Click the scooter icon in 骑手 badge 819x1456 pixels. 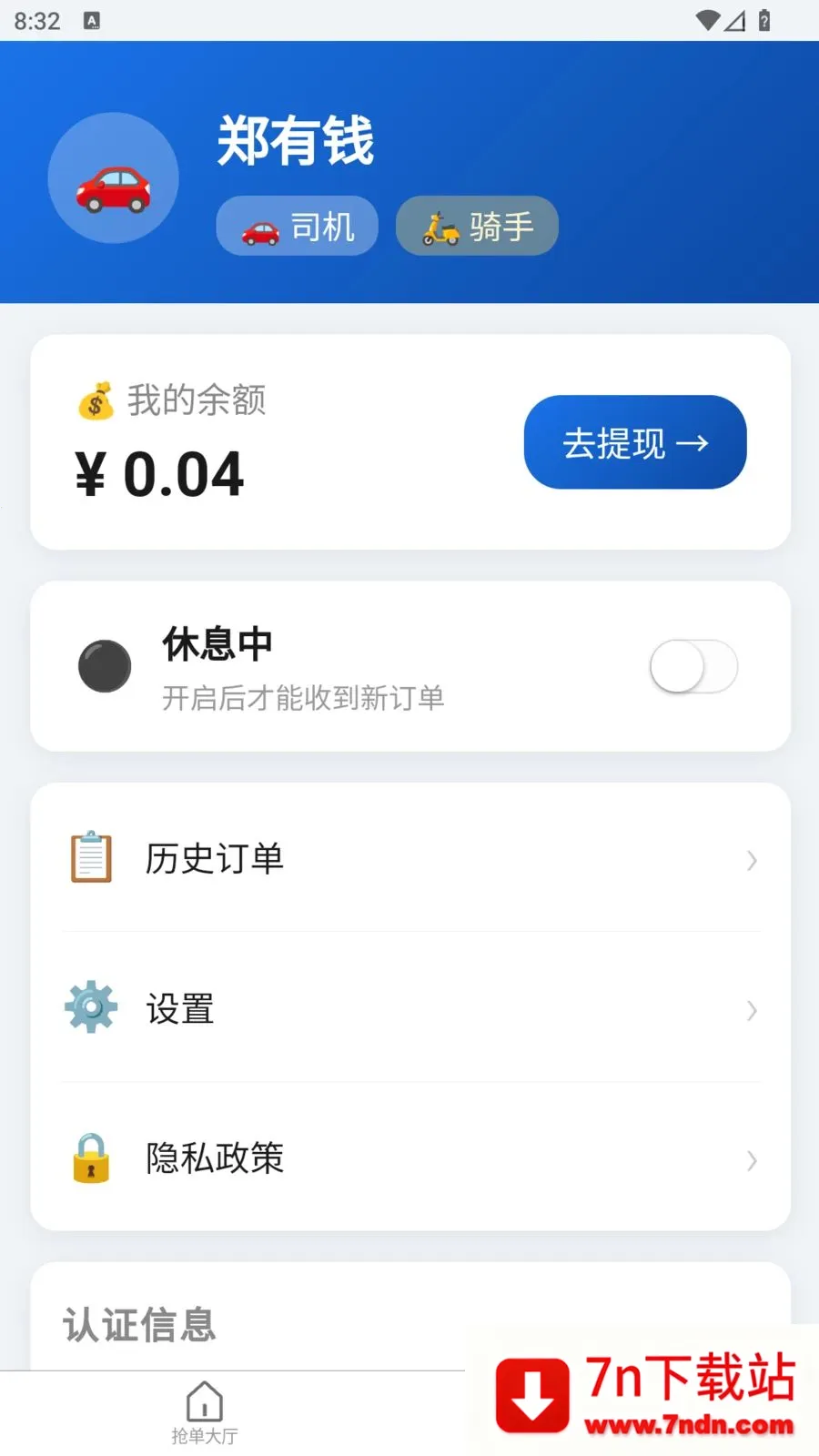click(x=438, y=226)
